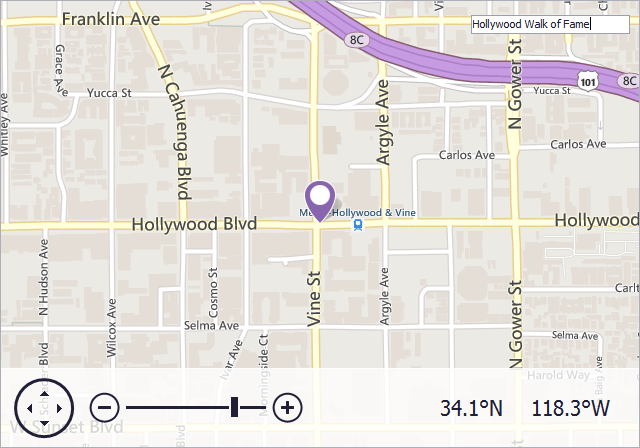Tap the zoom level slider handle

tap(234, 407)
